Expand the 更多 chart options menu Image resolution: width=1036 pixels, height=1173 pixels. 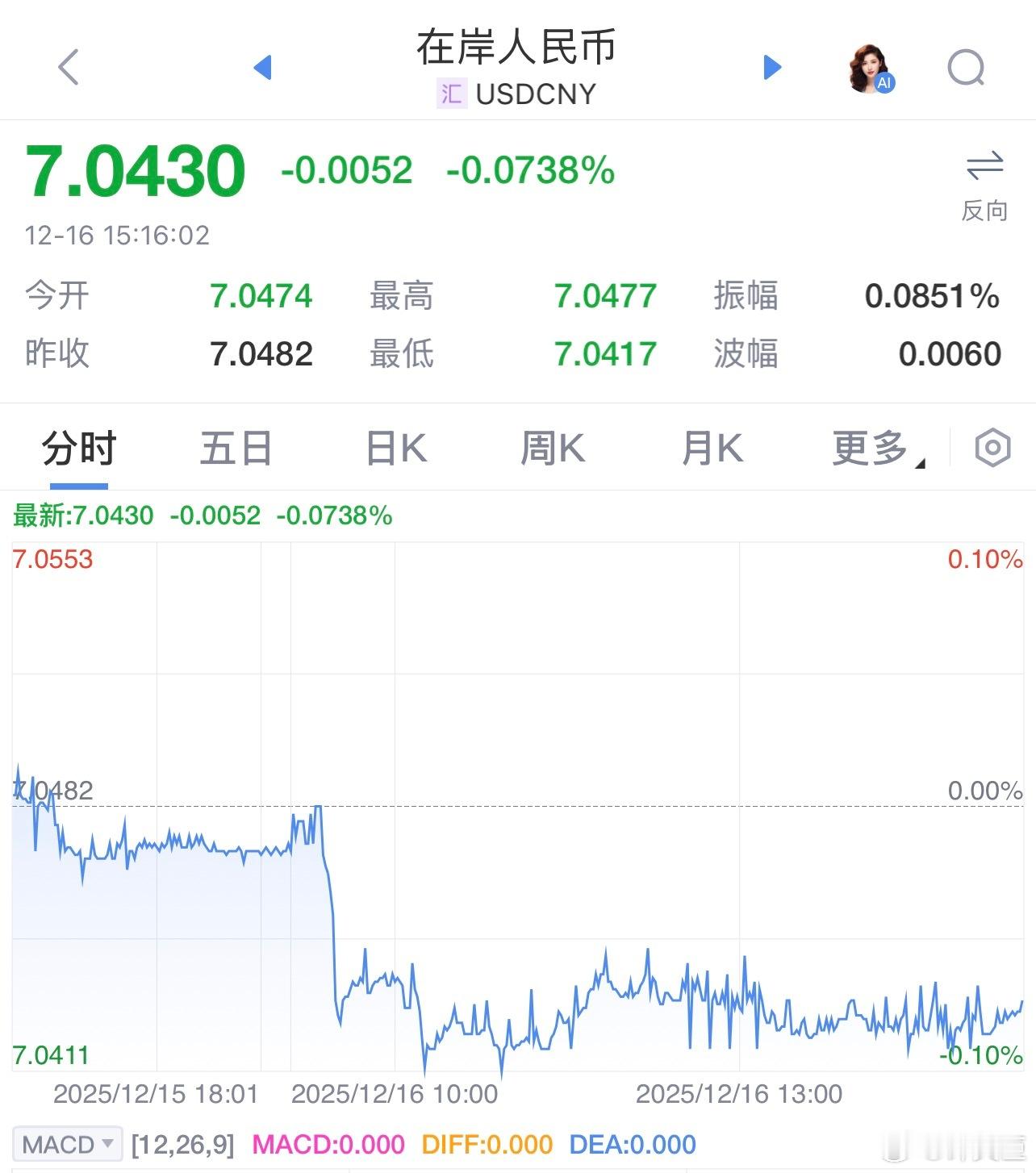(x=871, y=449)
